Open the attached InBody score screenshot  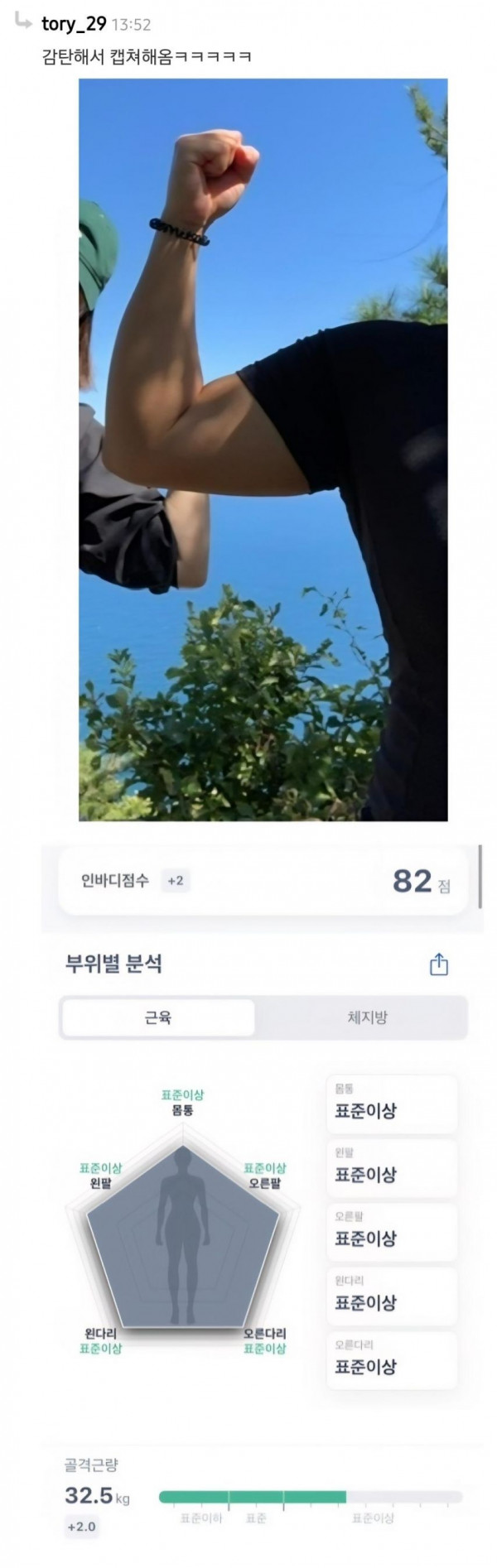pos(263,1192)
